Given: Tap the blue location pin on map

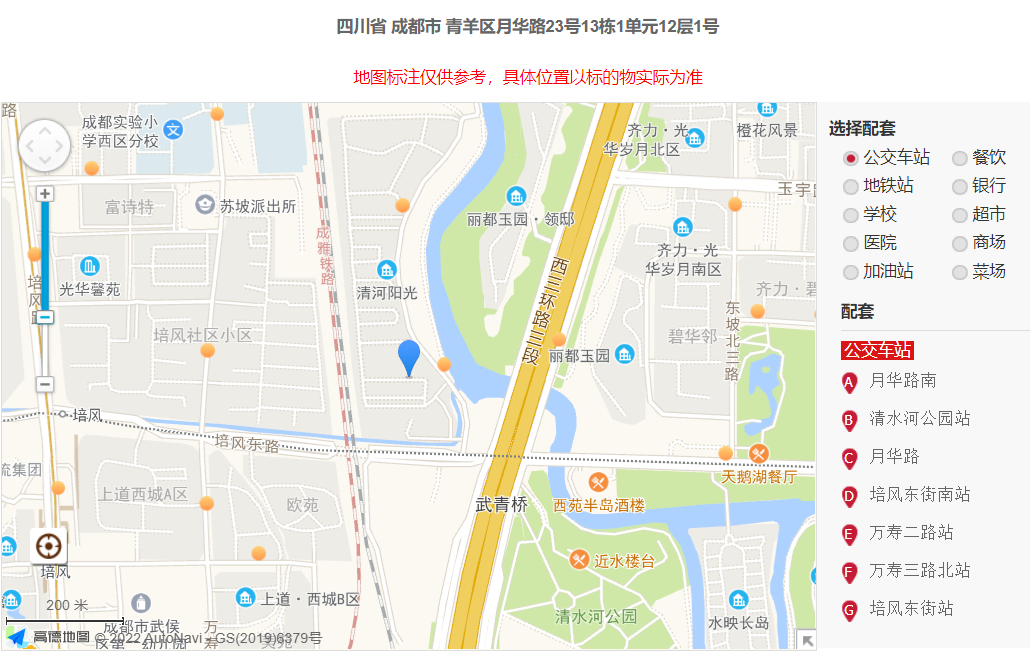Looking at the screenshot, I should click(x=409, y=355).
